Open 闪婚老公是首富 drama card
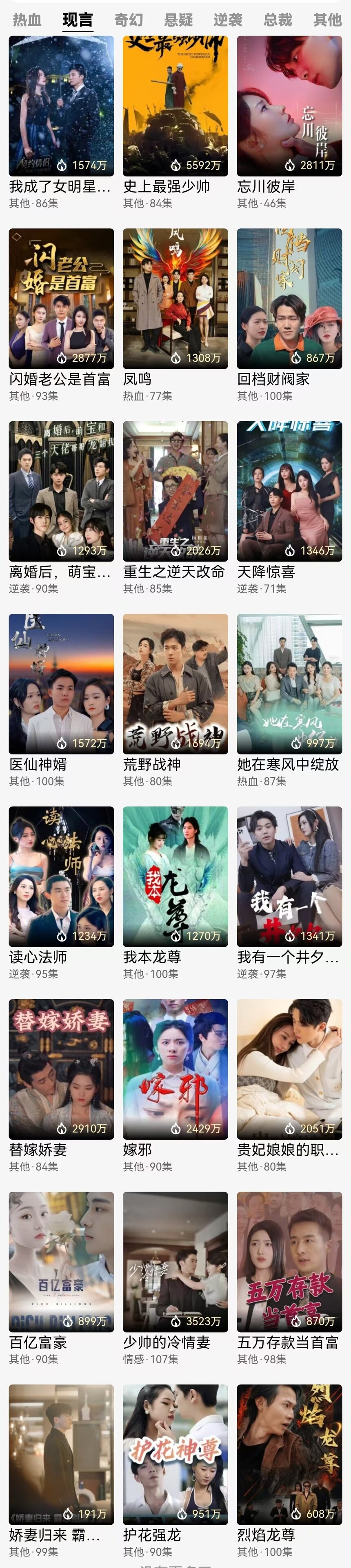 click(62, 299)
